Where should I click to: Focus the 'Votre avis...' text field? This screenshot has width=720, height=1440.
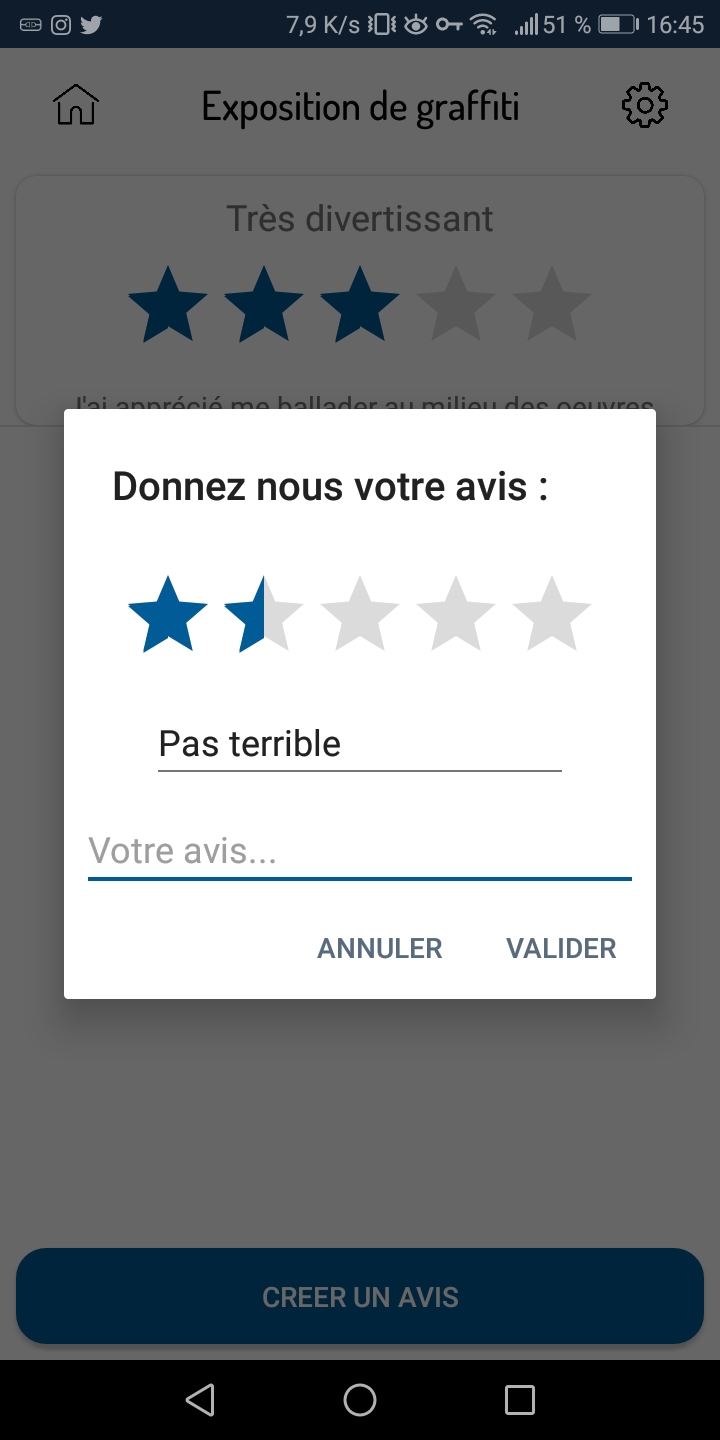(x=359, y=851)
